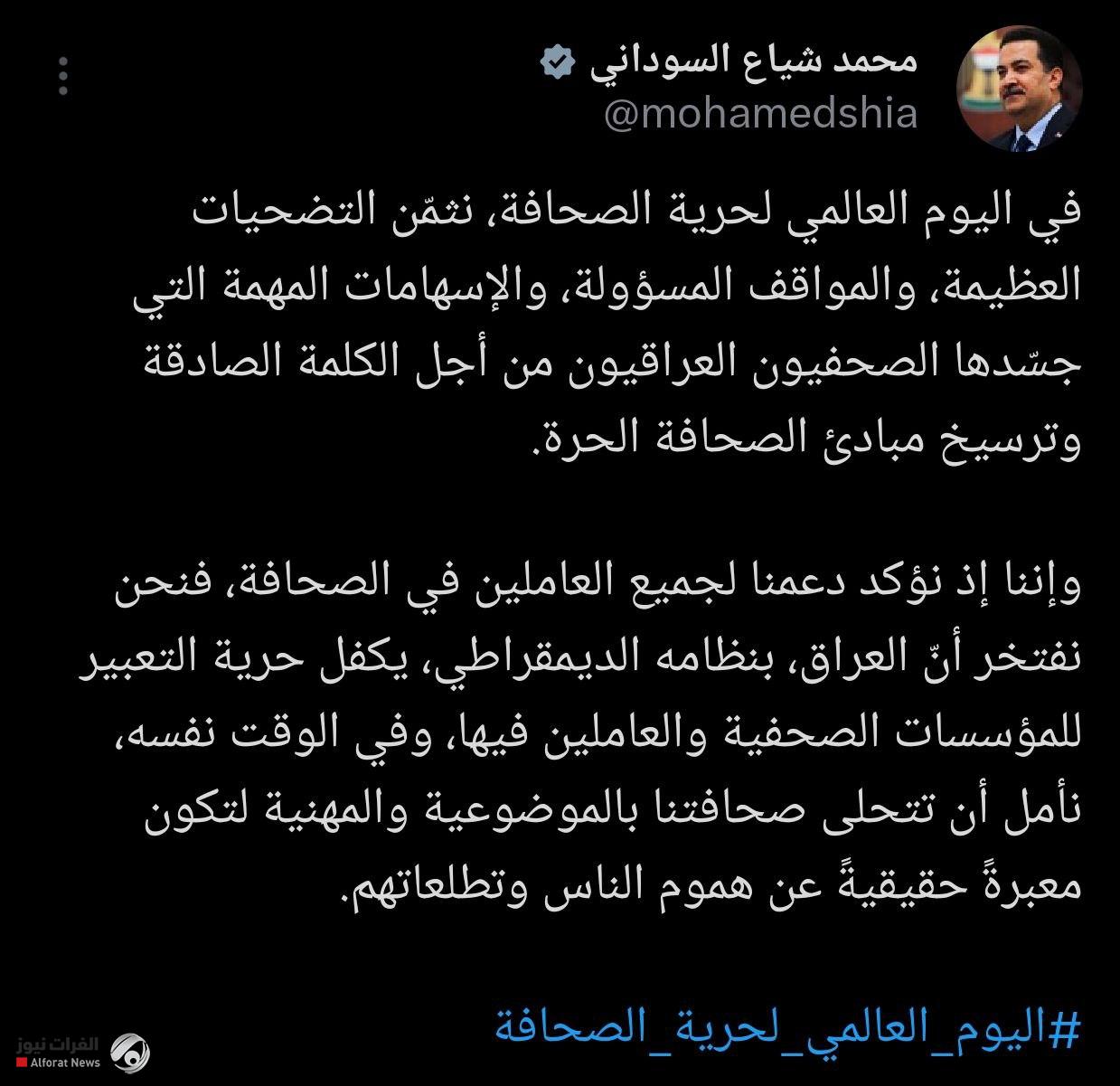Open the tweet's three-dot overflow menu
This screenshot has height=1086, width=1120.
[62, 76]
